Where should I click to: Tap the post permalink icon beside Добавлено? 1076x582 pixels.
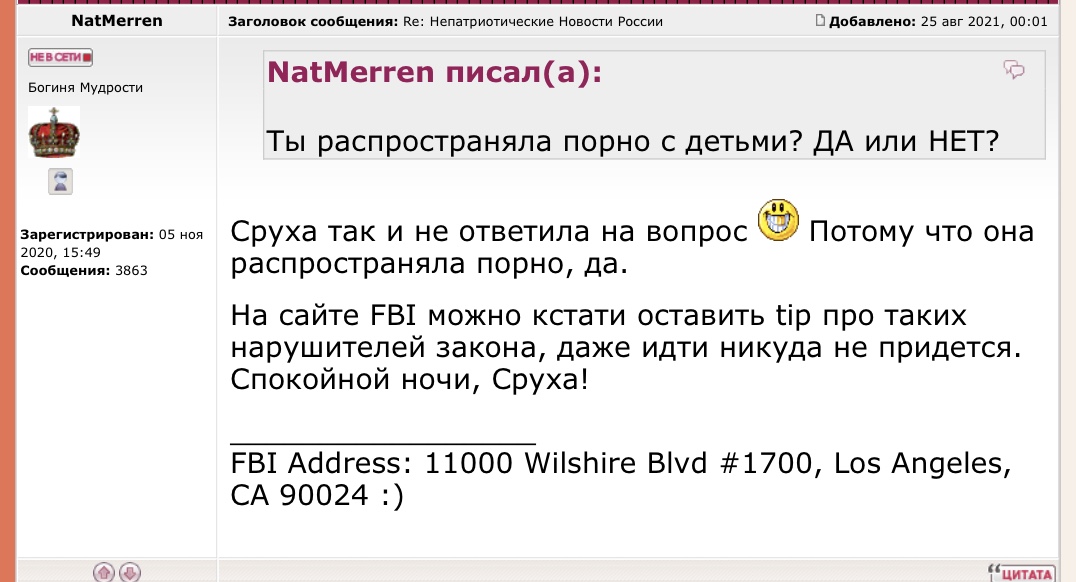tap(820, 21)
